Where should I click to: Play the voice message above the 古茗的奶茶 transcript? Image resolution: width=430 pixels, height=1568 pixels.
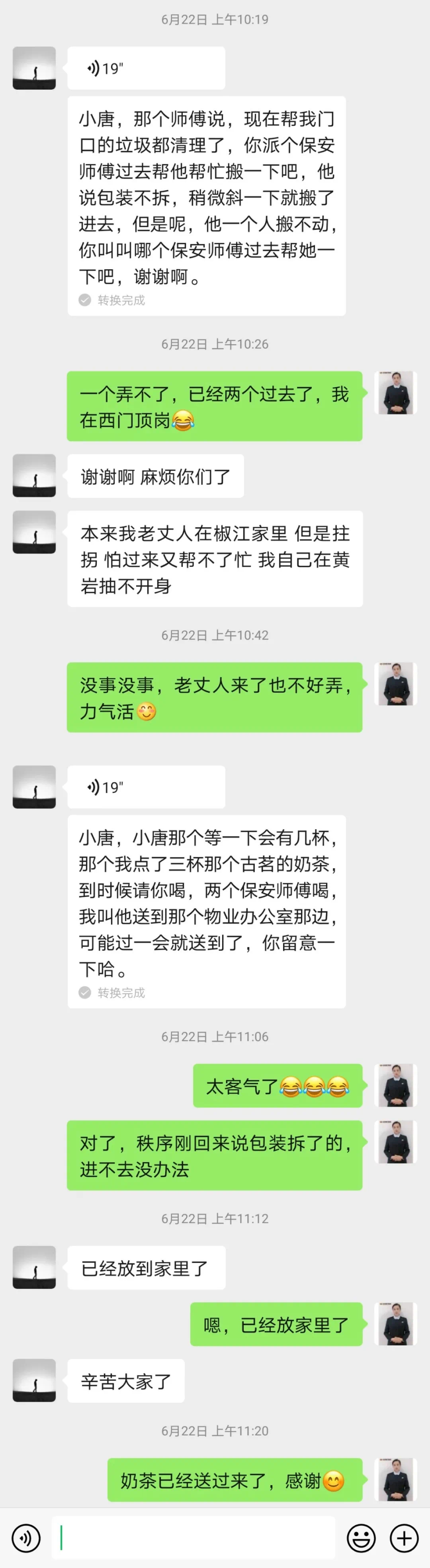click(146, 787)
